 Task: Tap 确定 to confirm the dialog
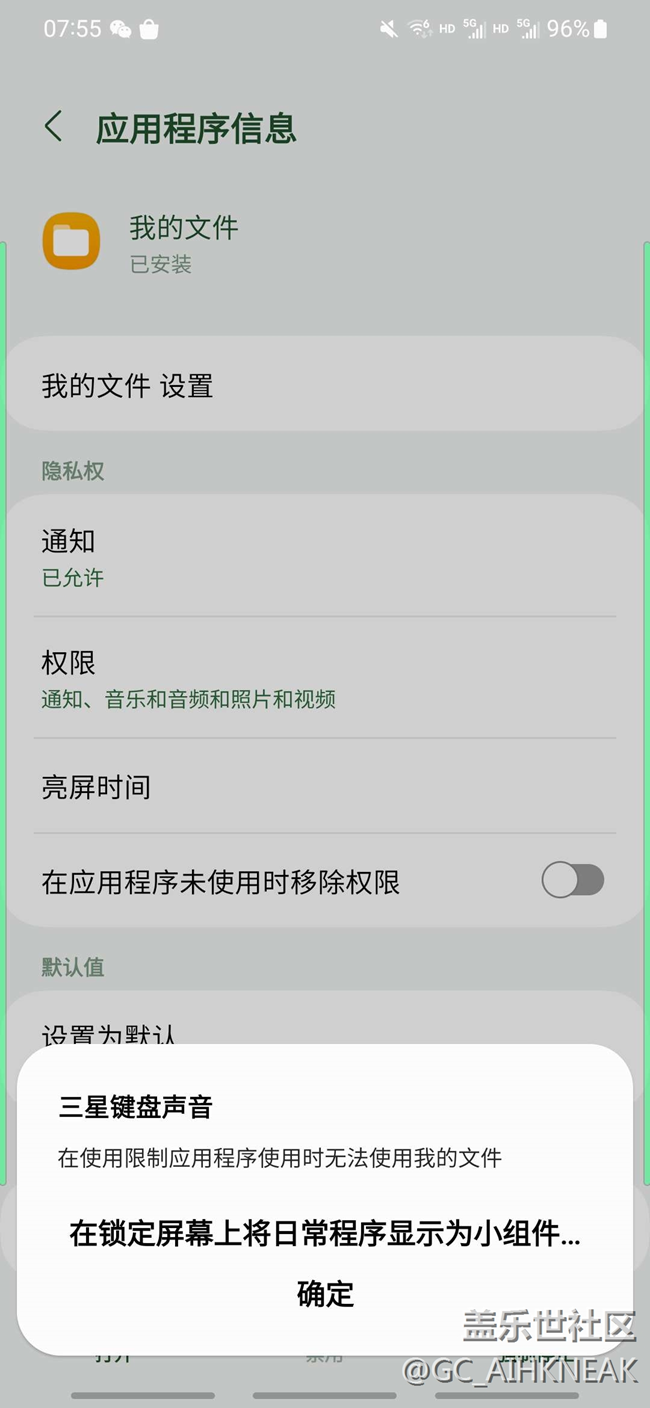(x=325, y=1294)
